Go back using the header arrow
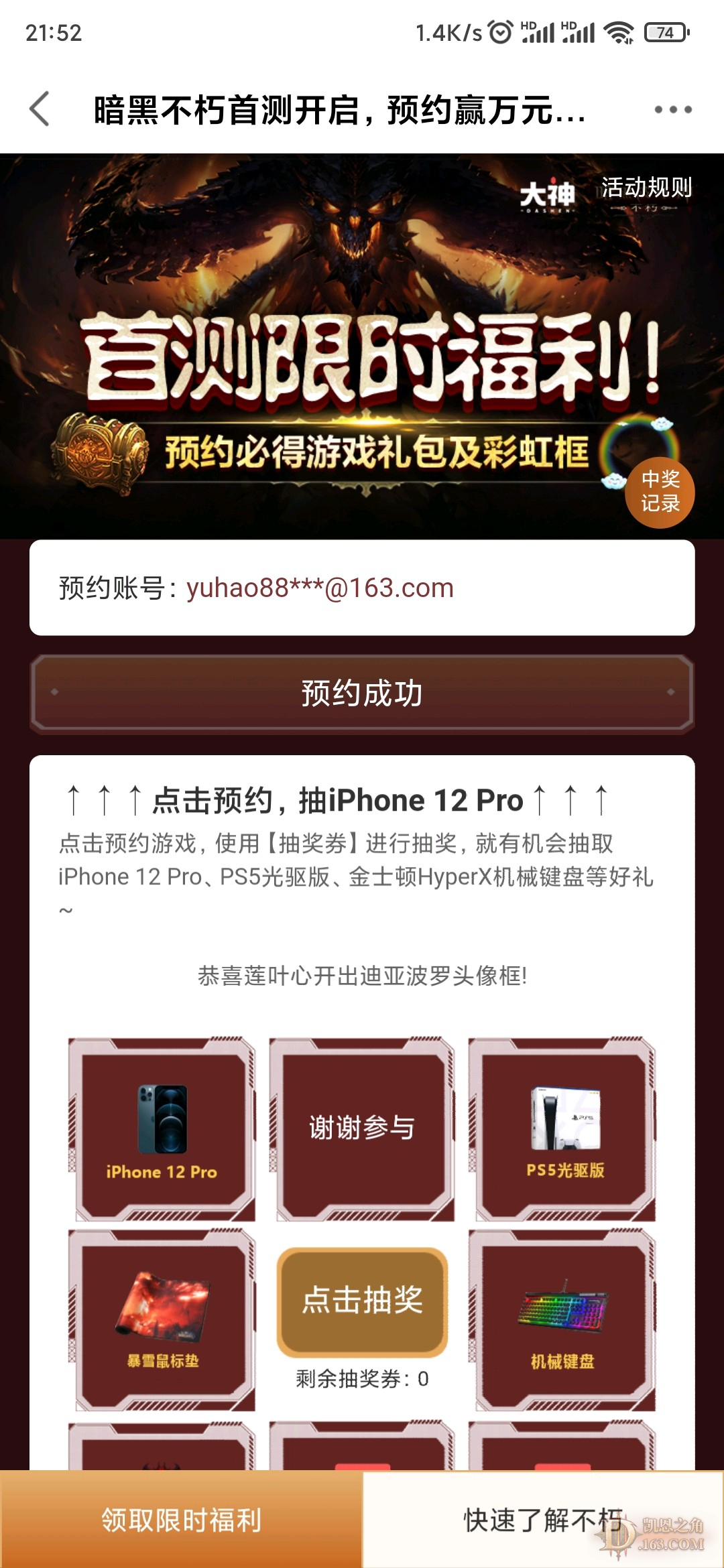The height and width of the screenshot is (1568, 724). pos(40,109)
